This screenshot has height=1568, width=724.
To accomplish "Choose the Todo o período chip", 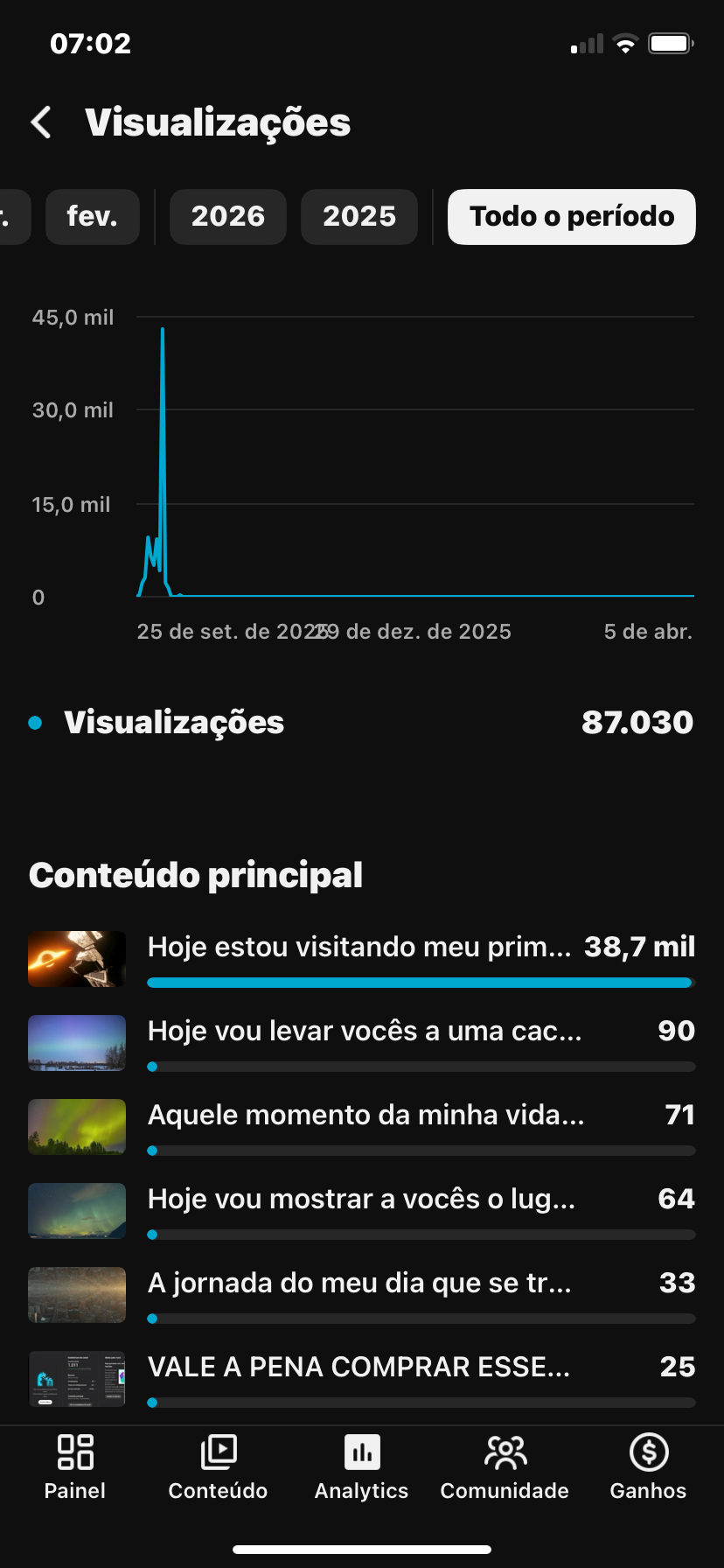I will pos(572,216).
